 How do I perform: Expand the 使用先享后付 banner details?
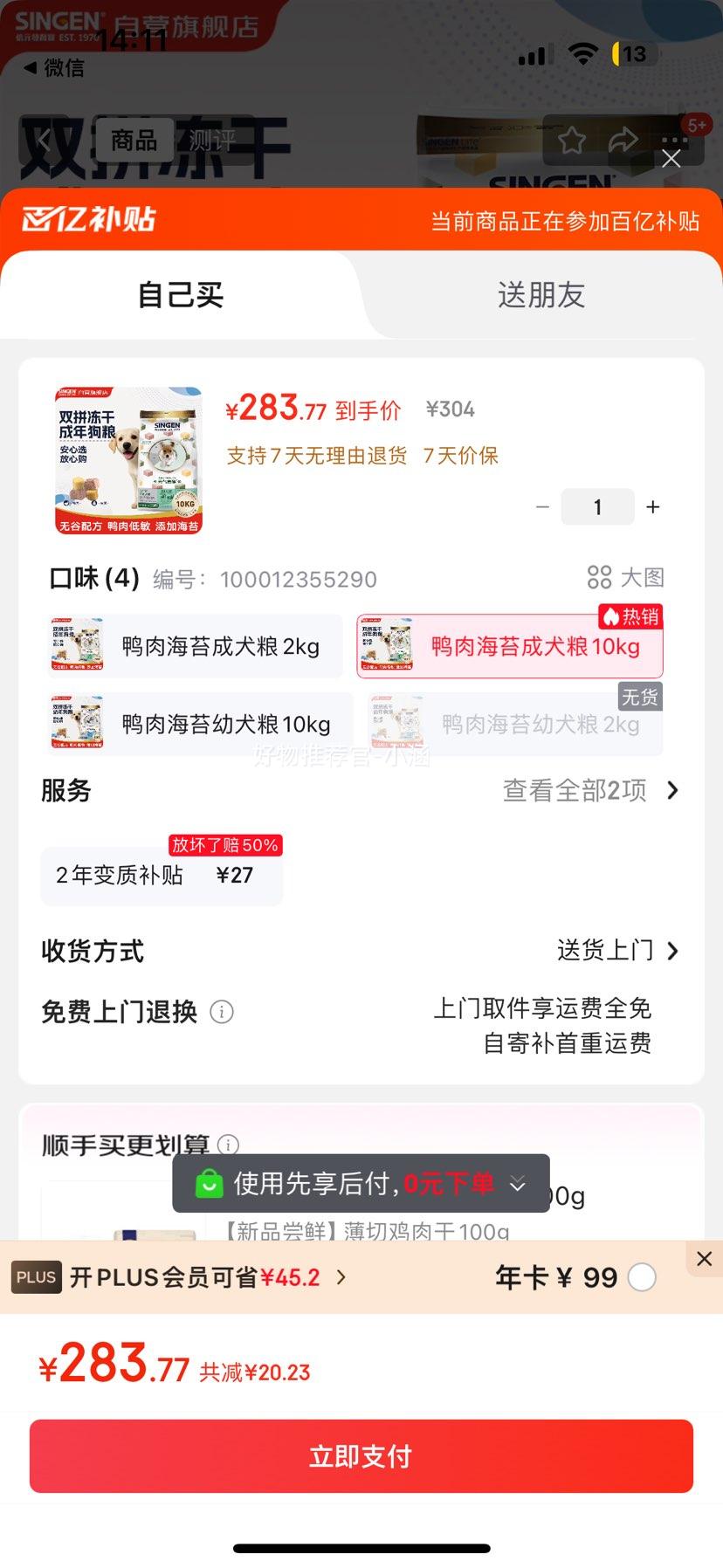tap(517, 1184)
